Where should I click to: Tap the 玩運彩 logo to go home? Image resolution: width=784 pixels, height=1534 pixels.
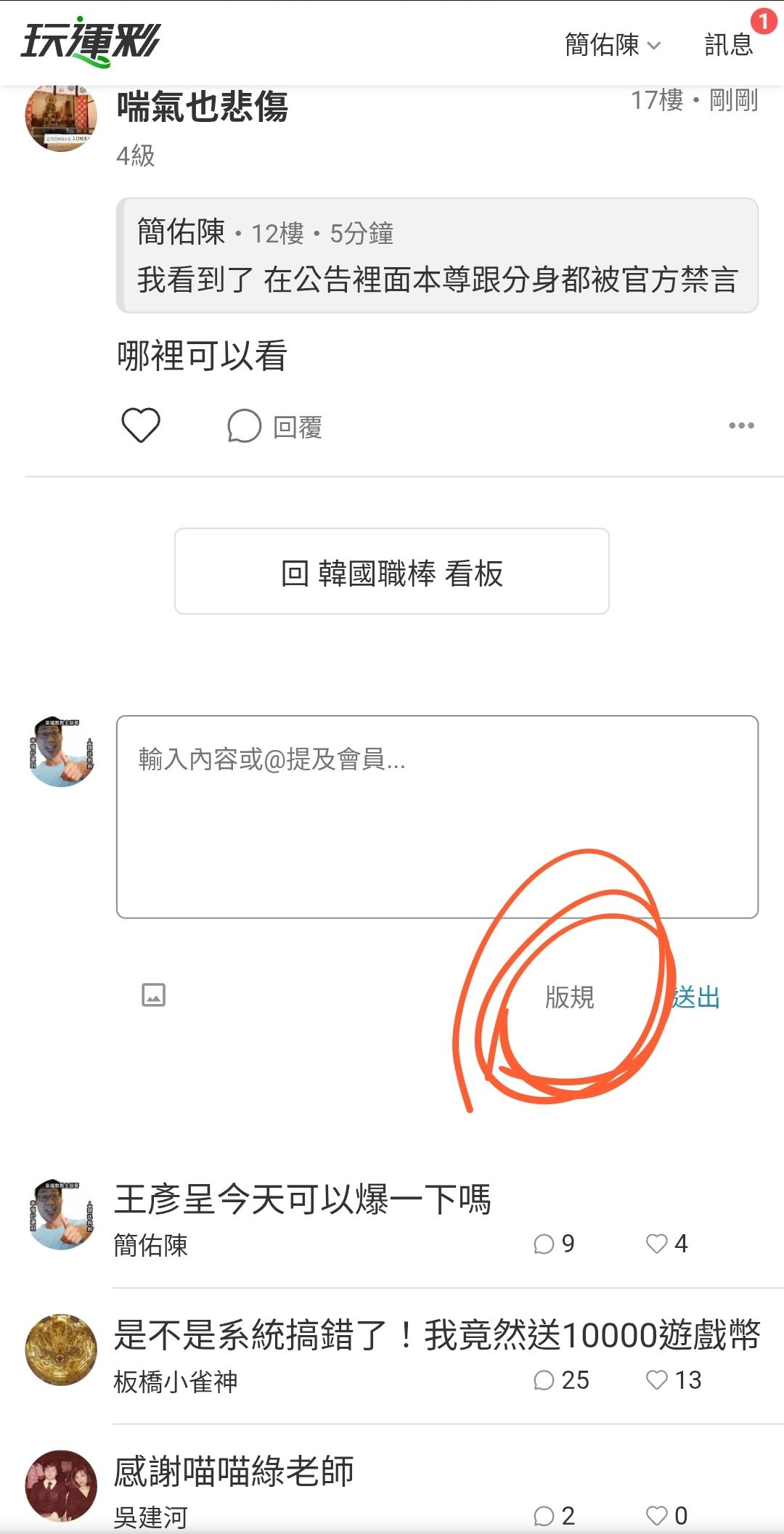[90, 42]
